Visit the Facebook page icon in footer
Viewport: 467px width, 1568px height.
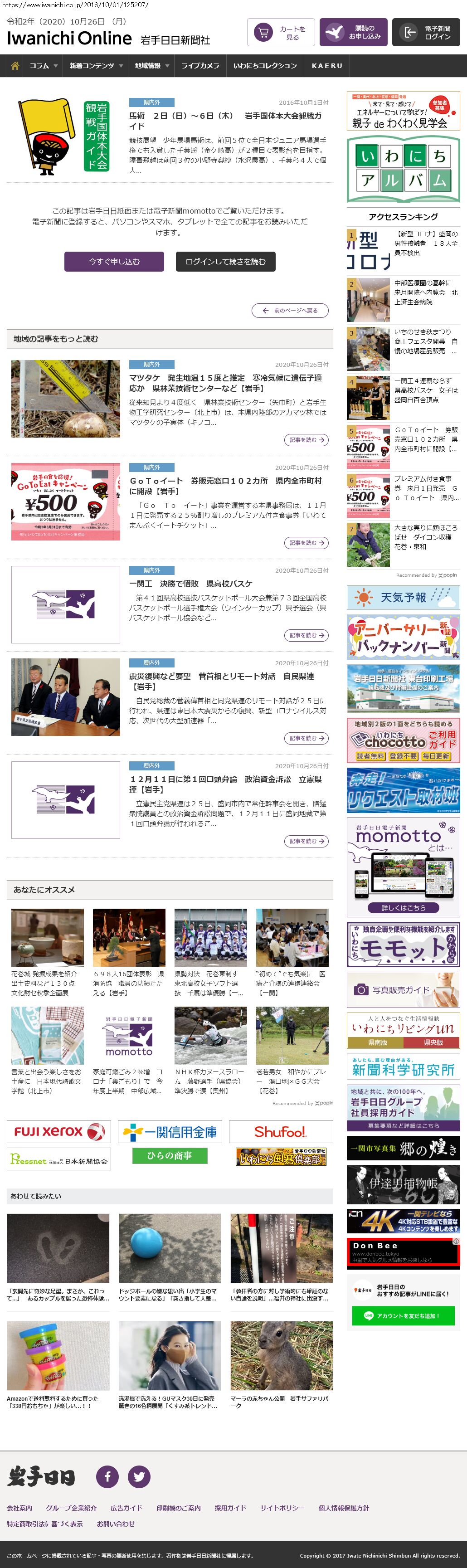(x=107, y=1476)
